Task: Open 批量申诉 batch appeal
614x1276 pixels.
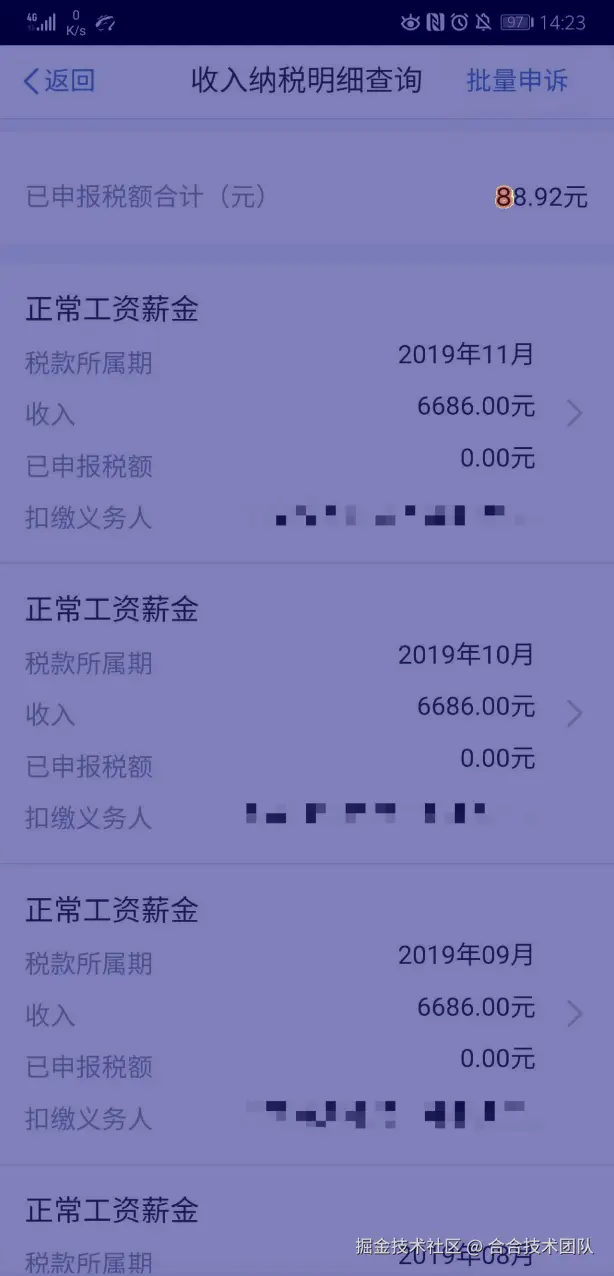Action: click(516, 81)
